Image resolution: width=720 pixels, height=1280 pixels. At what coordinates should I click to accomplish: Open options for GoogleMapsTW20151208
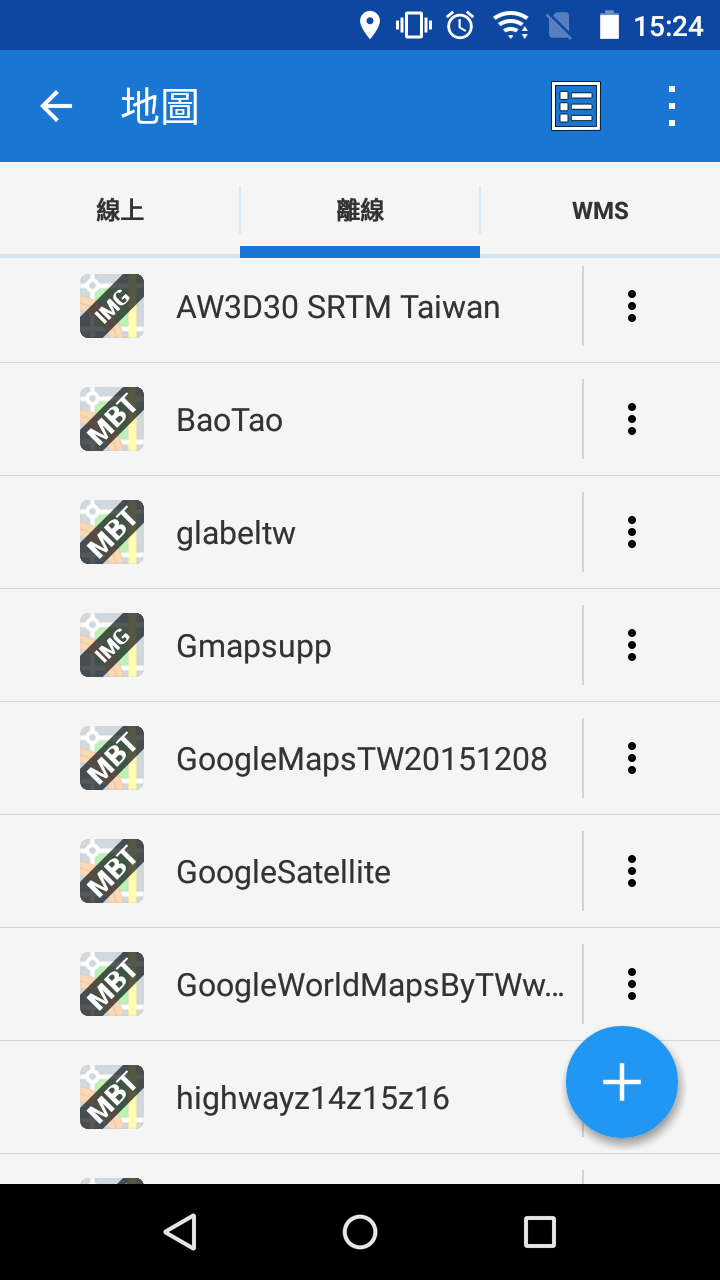pyautogui.click(x=632, y=758)
